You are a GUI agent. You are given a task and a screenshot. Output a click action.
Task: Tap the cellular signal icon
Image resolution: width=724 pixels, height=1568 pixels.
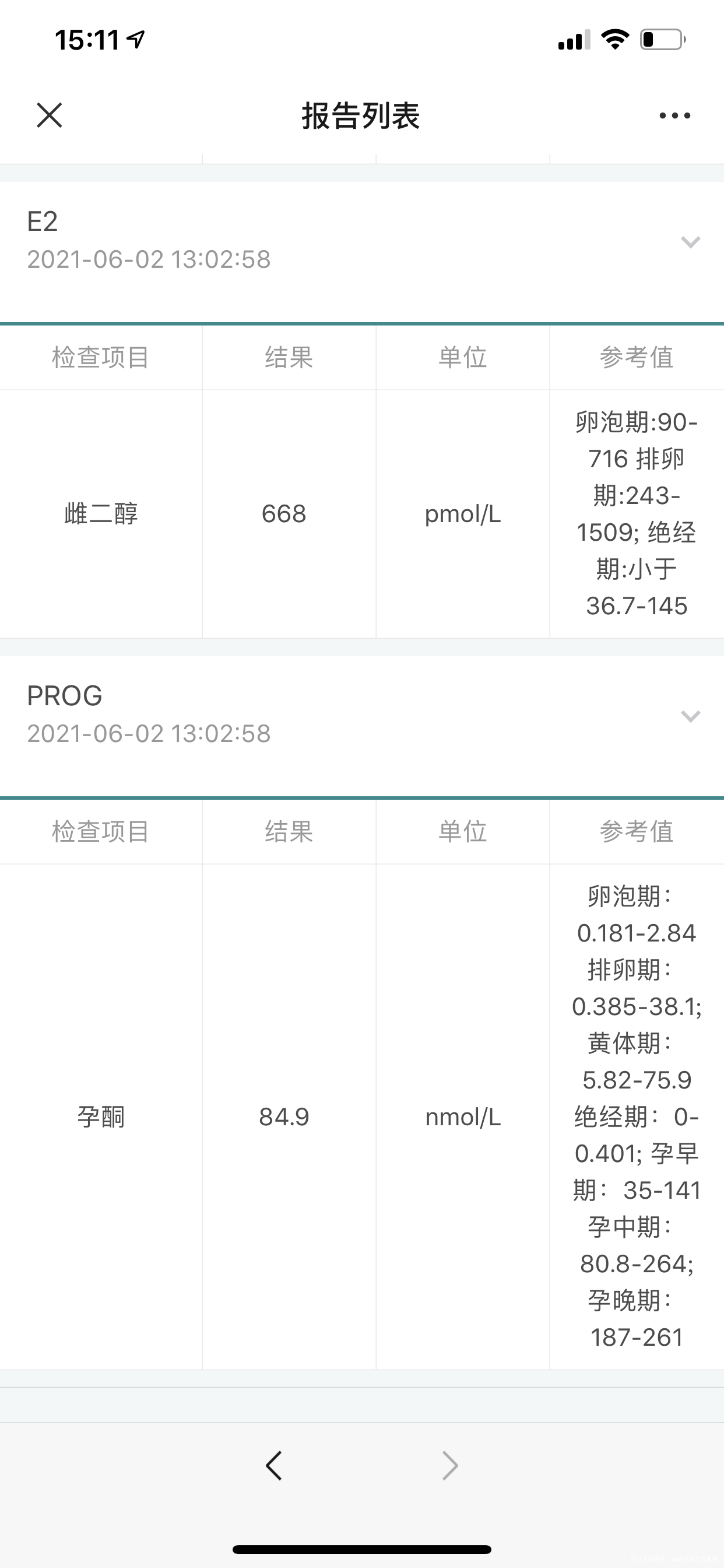click(x=574, y=38)
